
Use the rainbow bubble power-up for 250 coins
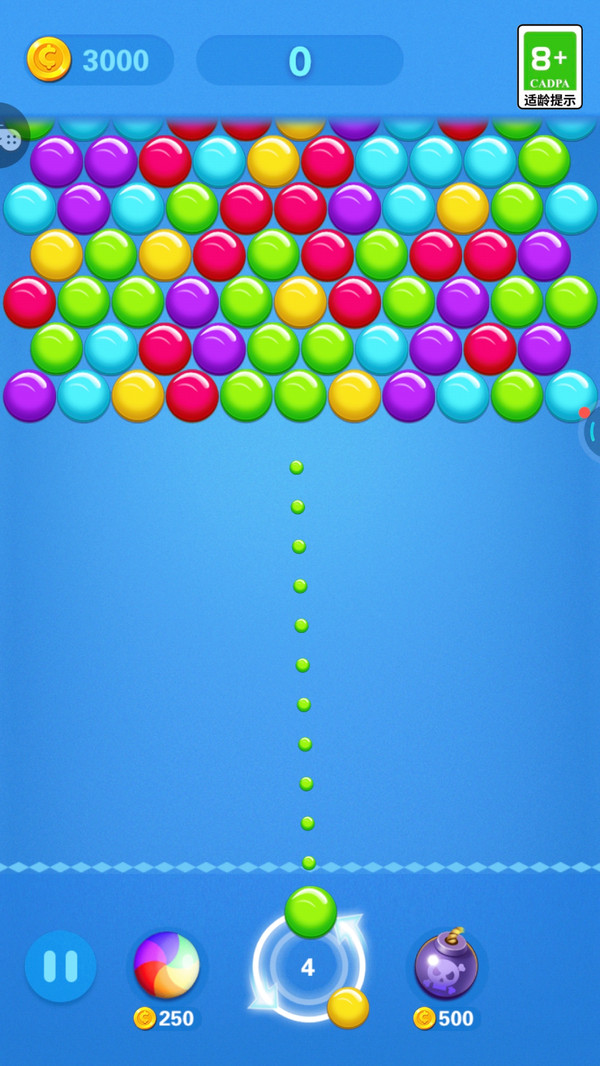(167, 966)
